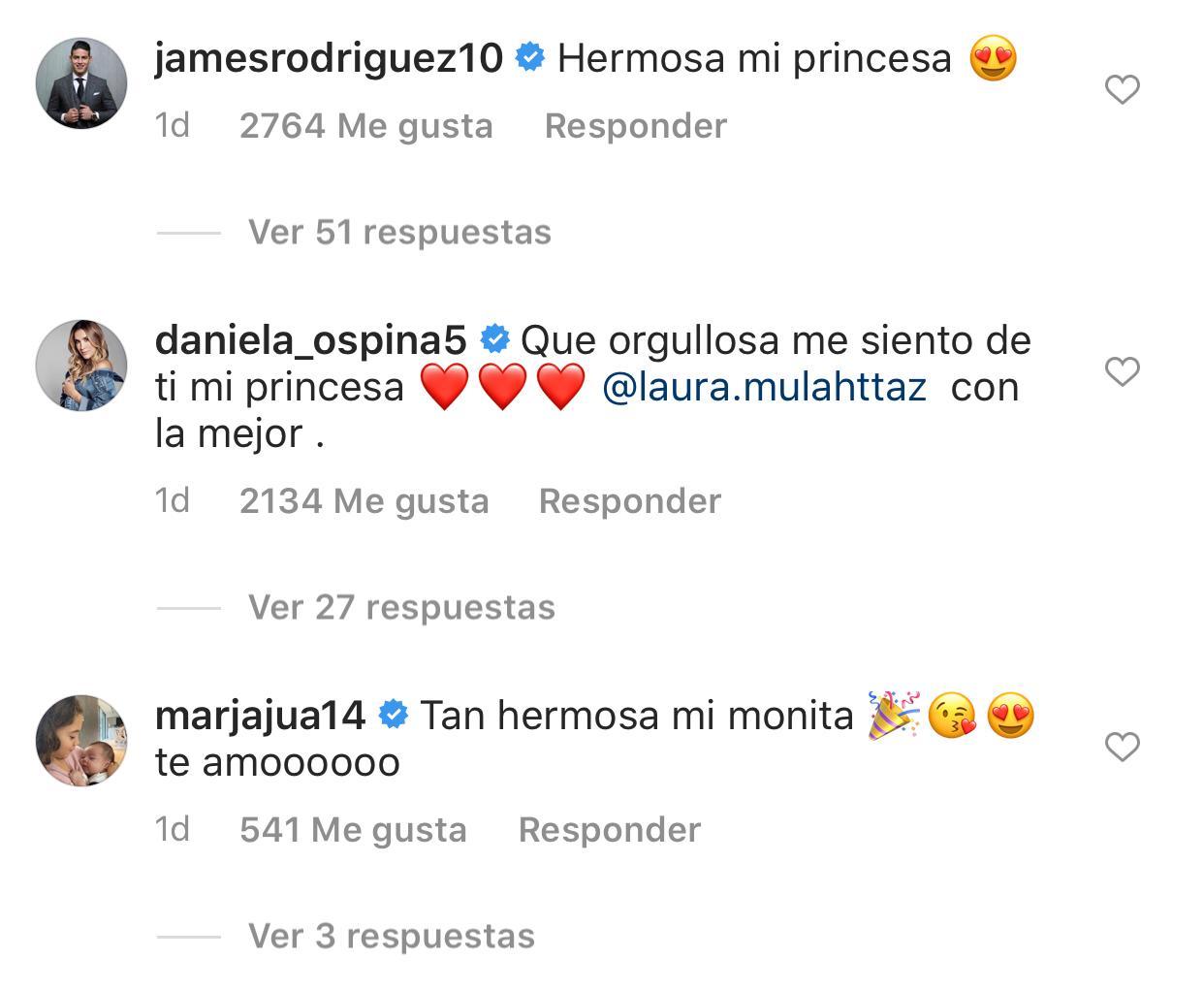Like jamesrodriguez10's comment
Screen dimensions: 1204x990
(1122, 90)
